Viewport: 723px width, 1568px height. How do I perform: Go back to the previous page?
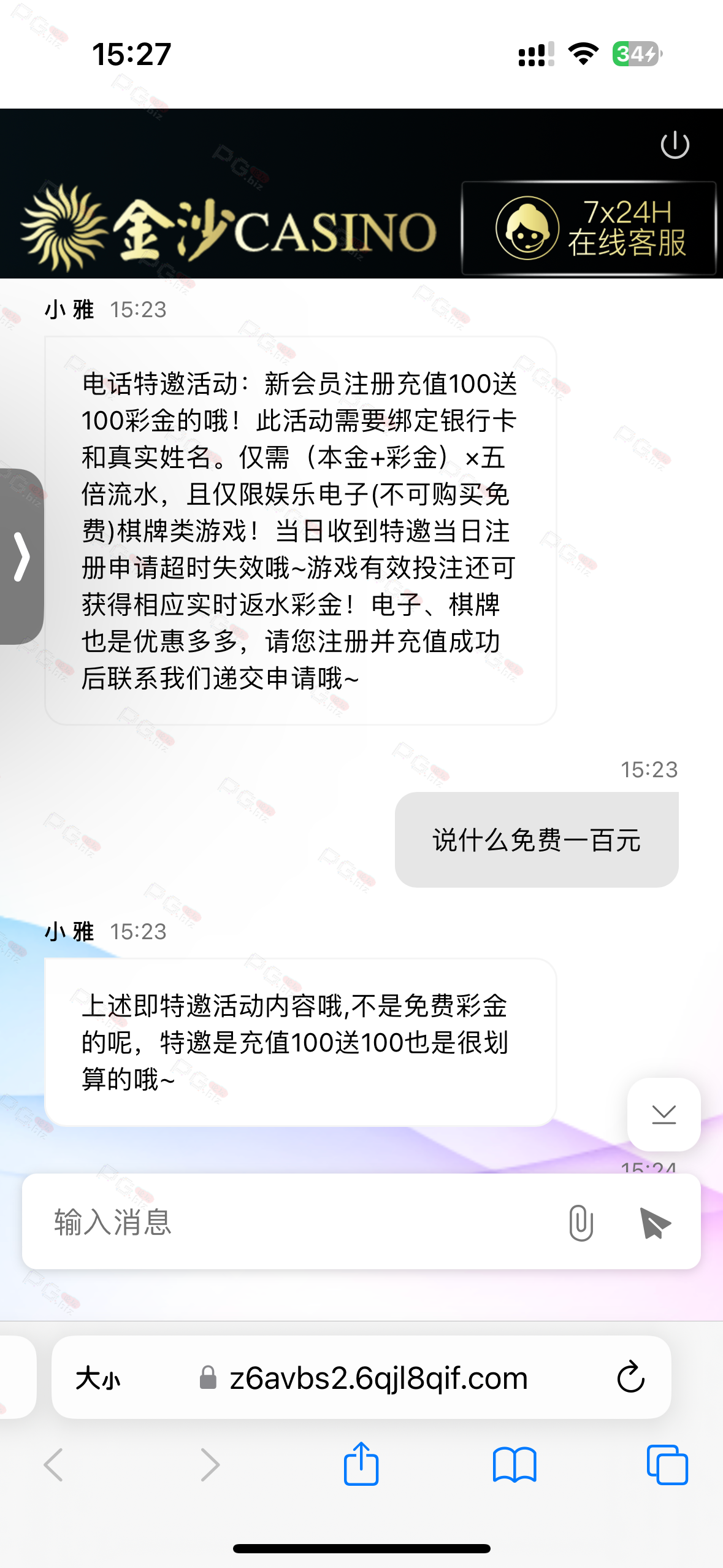pos(54,1465)
